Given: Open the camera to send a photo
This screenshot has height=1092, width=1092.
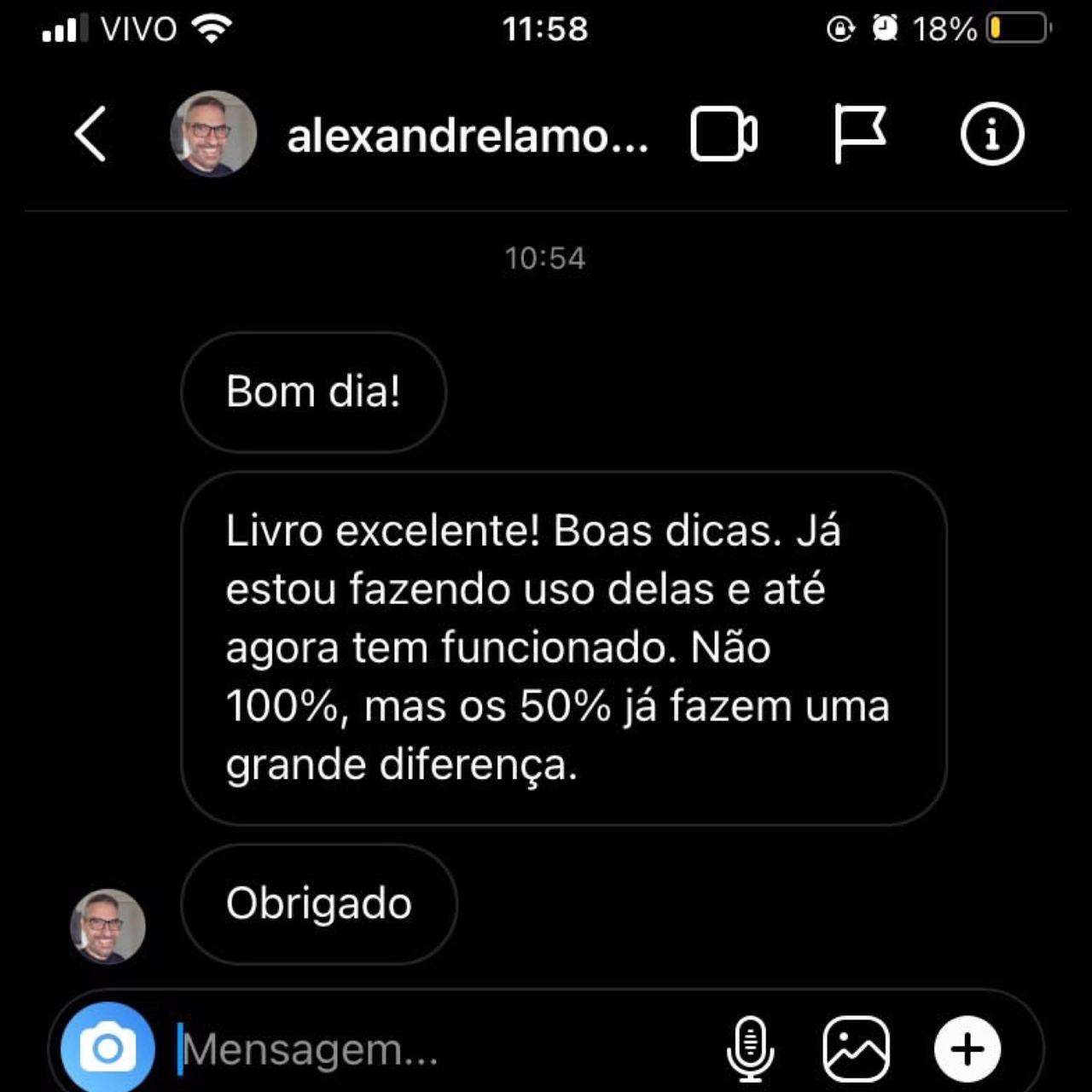Looking at the screenshot, I should [107, 1048].
